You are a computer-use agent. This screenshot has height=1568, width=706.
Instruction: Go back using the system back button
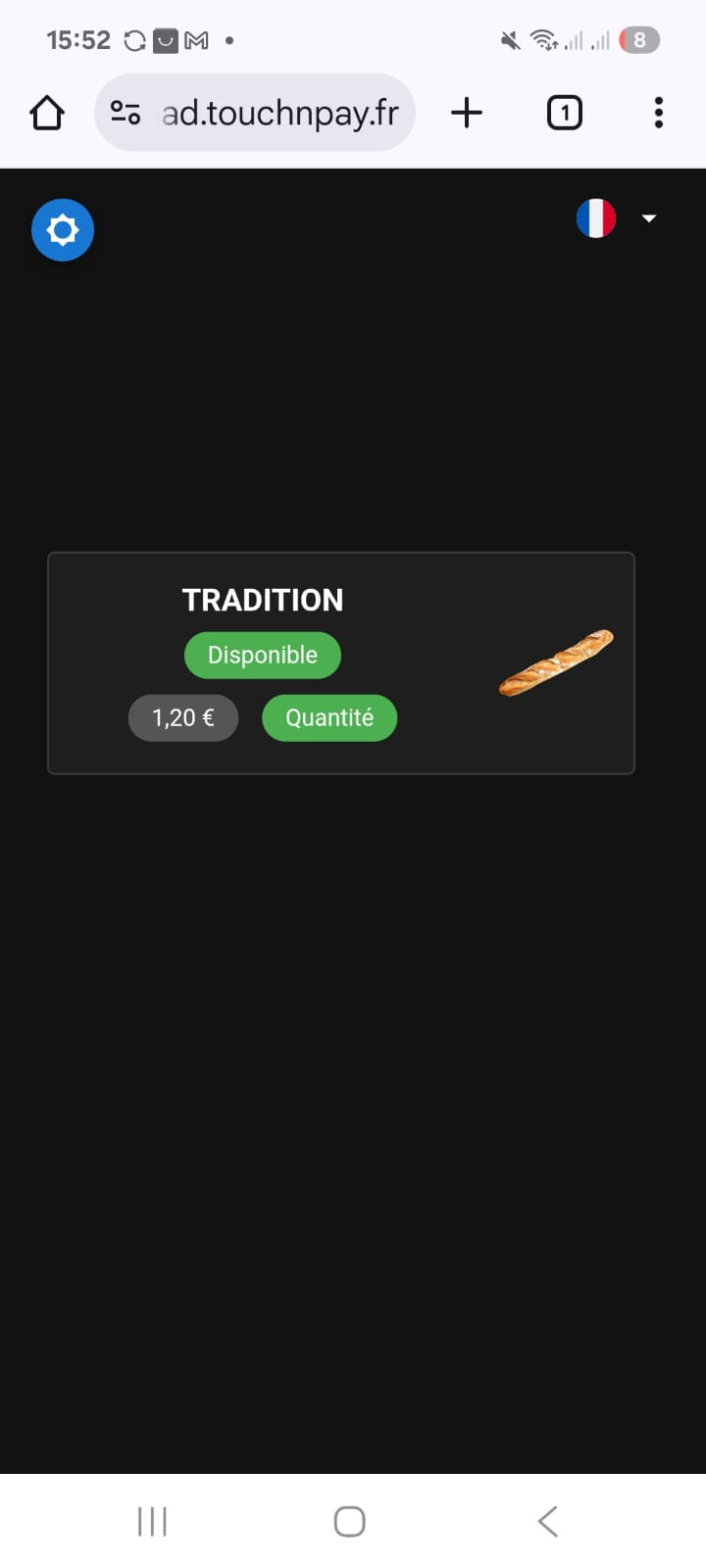[x=548, y=1522]
